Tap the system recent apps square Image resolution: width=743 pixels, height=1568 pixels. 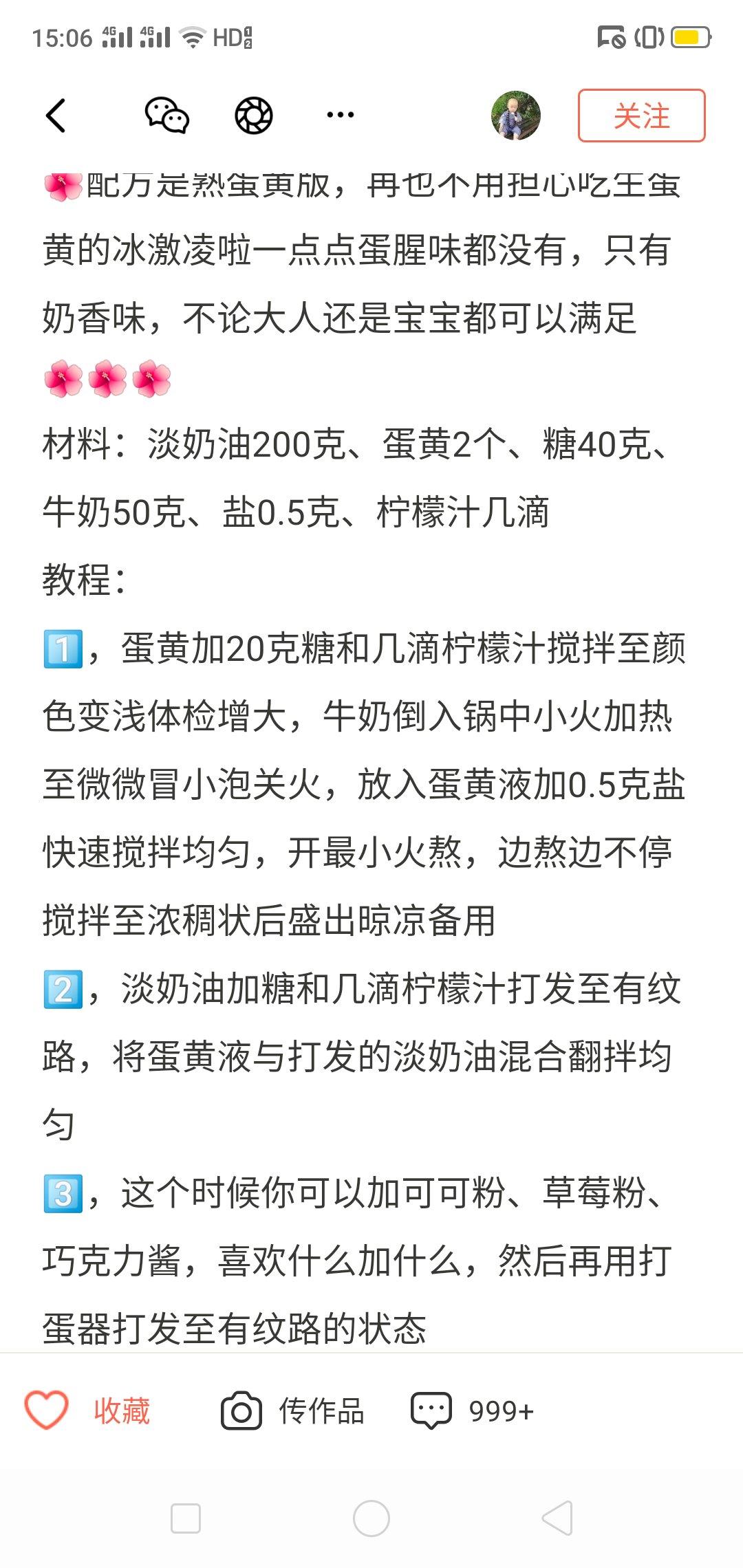point(186,1518)
